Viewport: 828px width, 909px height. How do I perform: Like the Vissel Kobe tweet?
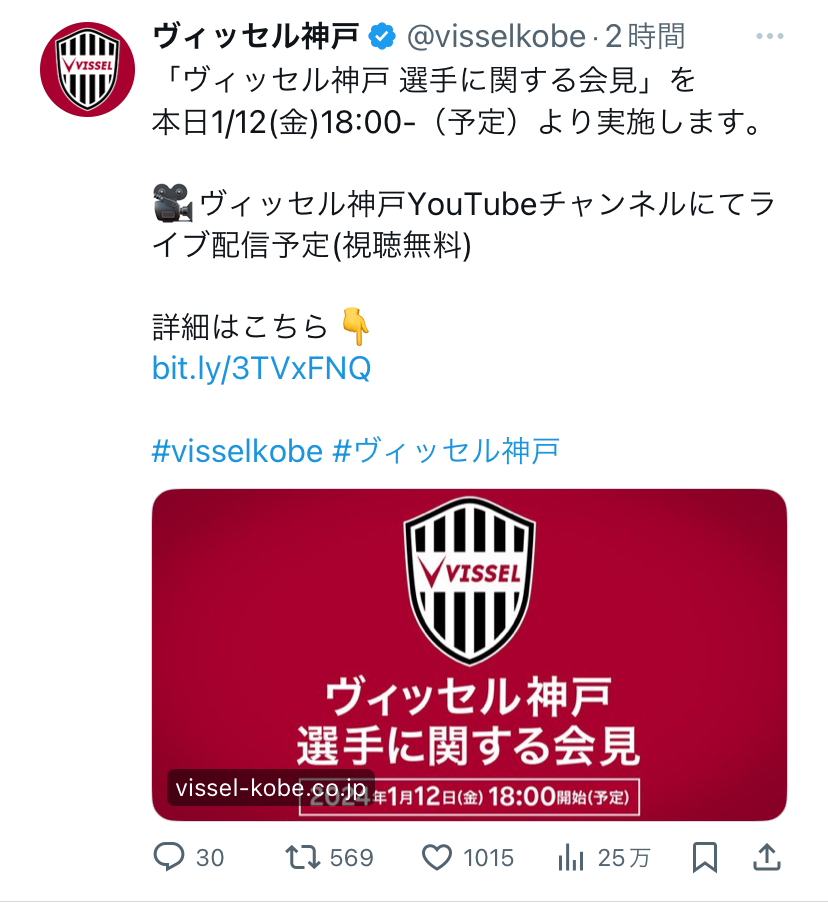(436, 856)
